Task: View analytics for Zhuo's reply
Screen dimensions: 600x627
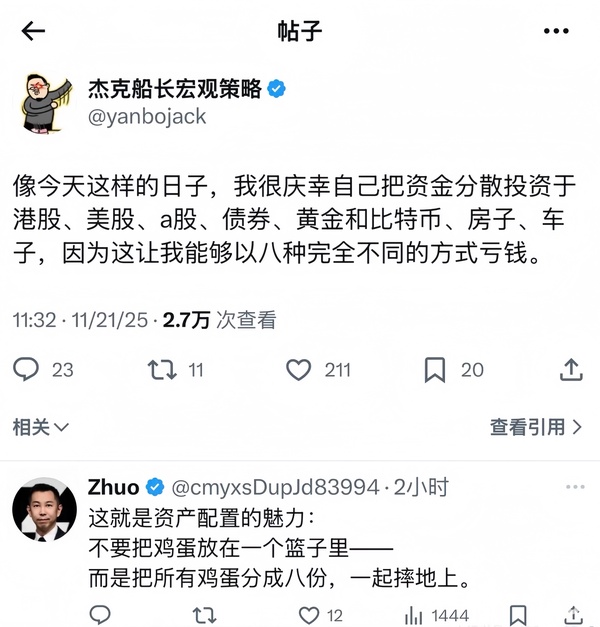Action: (x=415, y=614)
